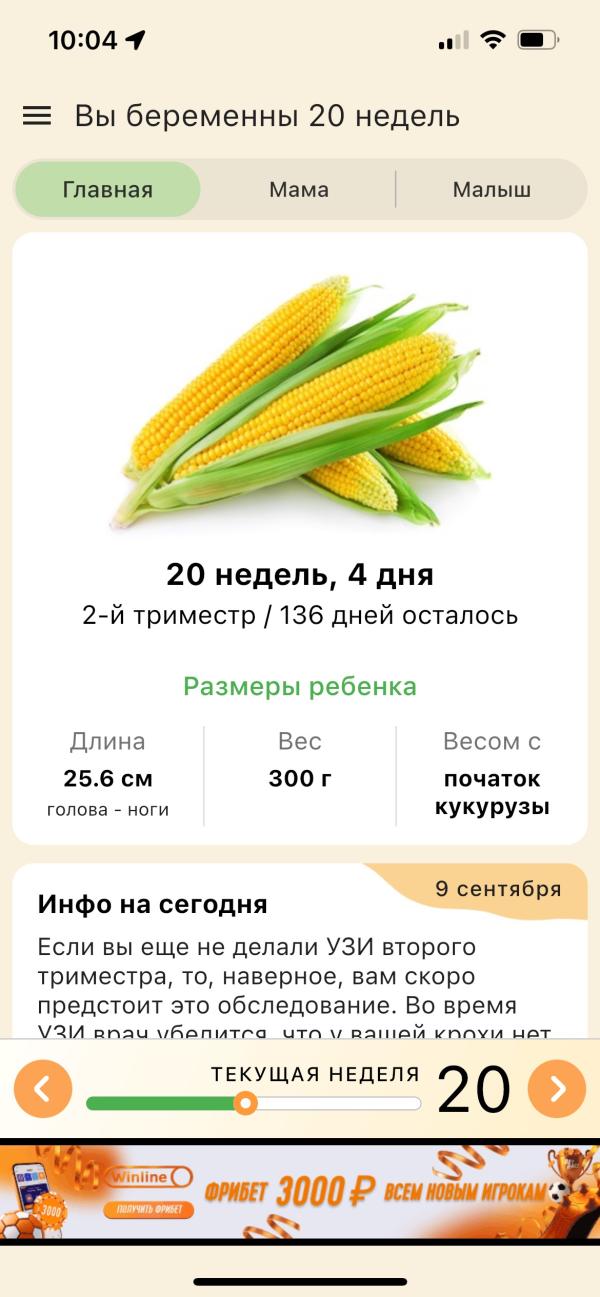The image size is (600, 1297).
Task: Go to the next week
Action: point(556,1089)
